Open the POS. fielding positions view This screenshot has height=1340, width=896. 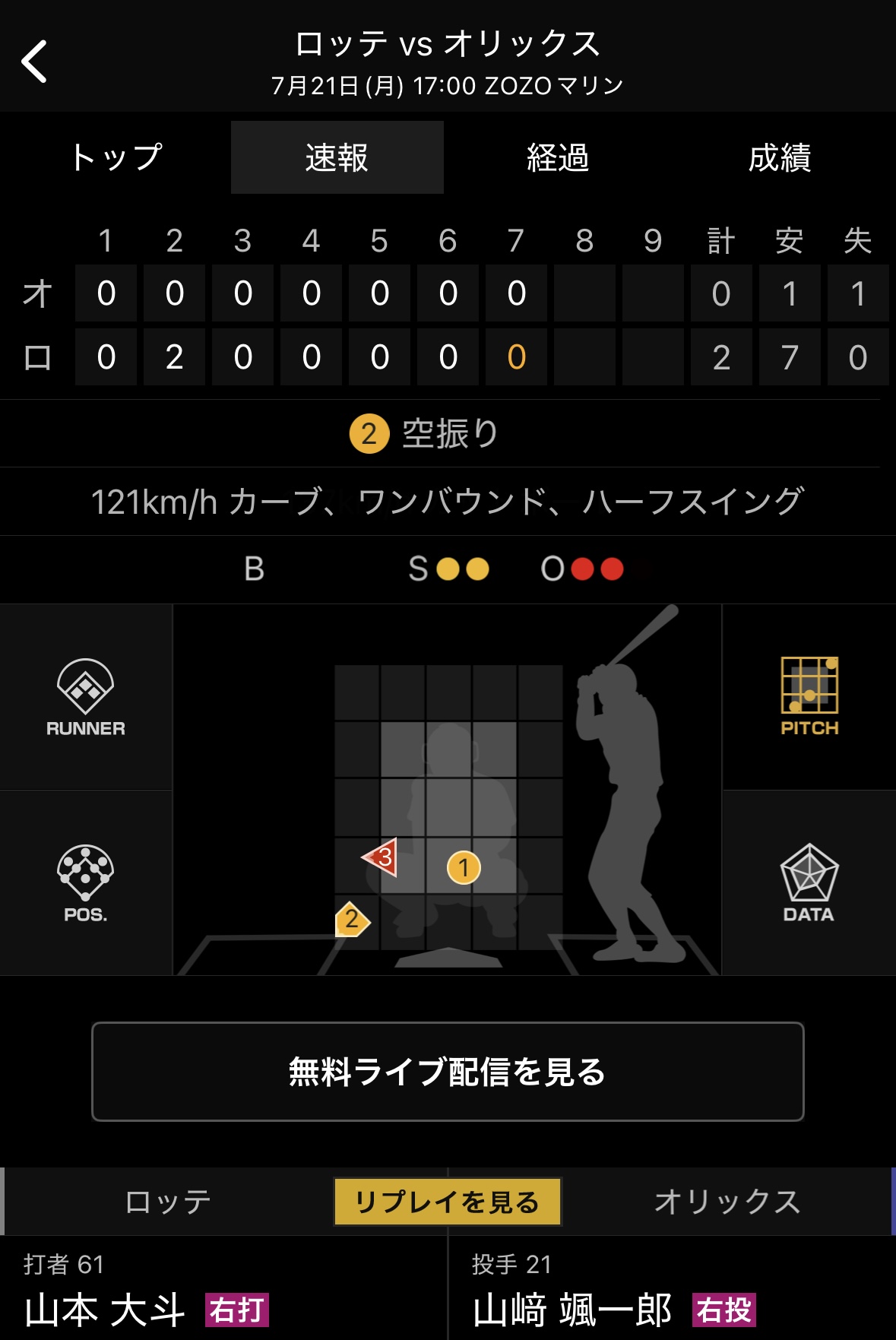[86, 883]
